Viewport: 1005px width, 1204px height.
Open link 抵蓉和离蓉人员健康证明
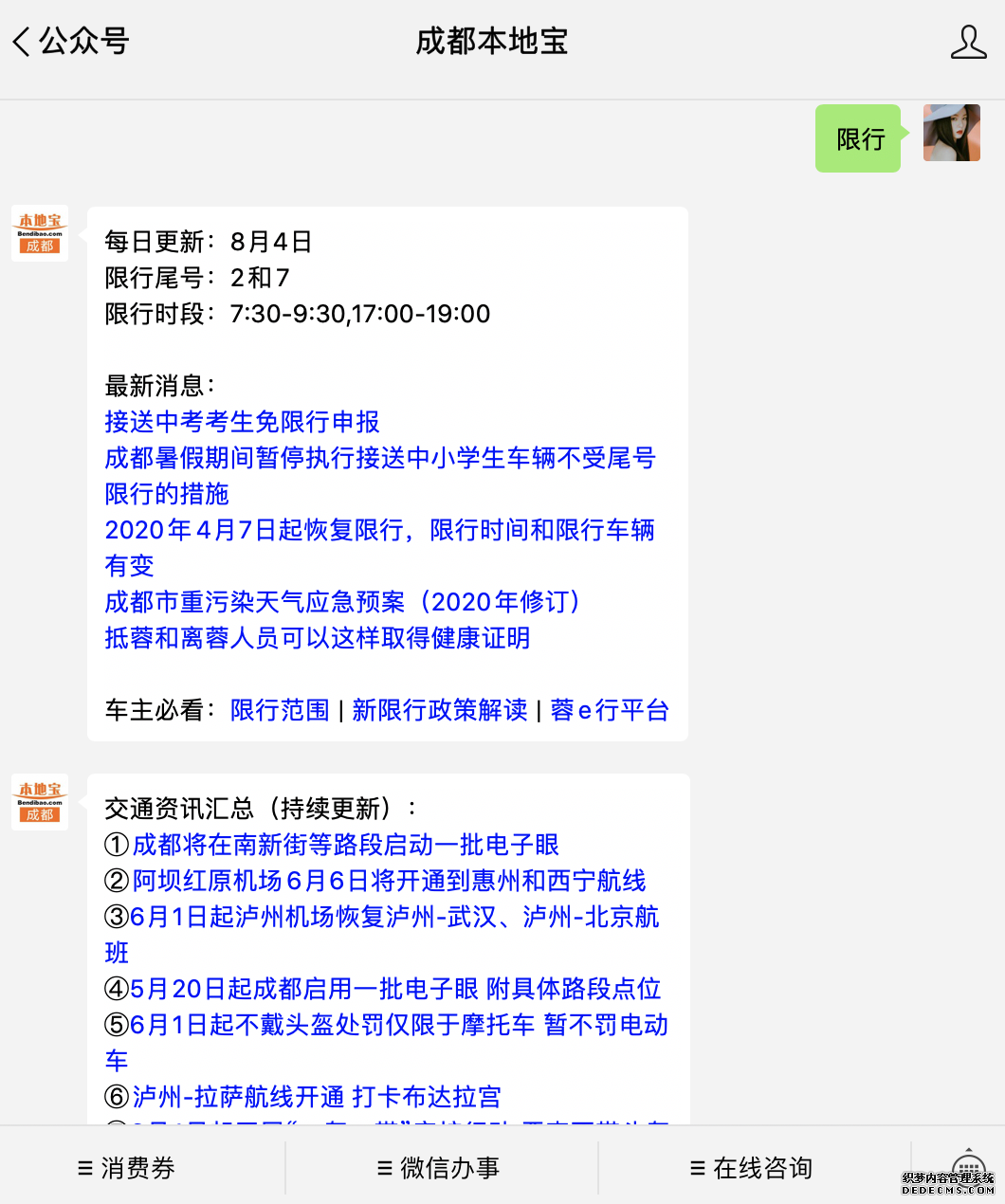point(317,638)
